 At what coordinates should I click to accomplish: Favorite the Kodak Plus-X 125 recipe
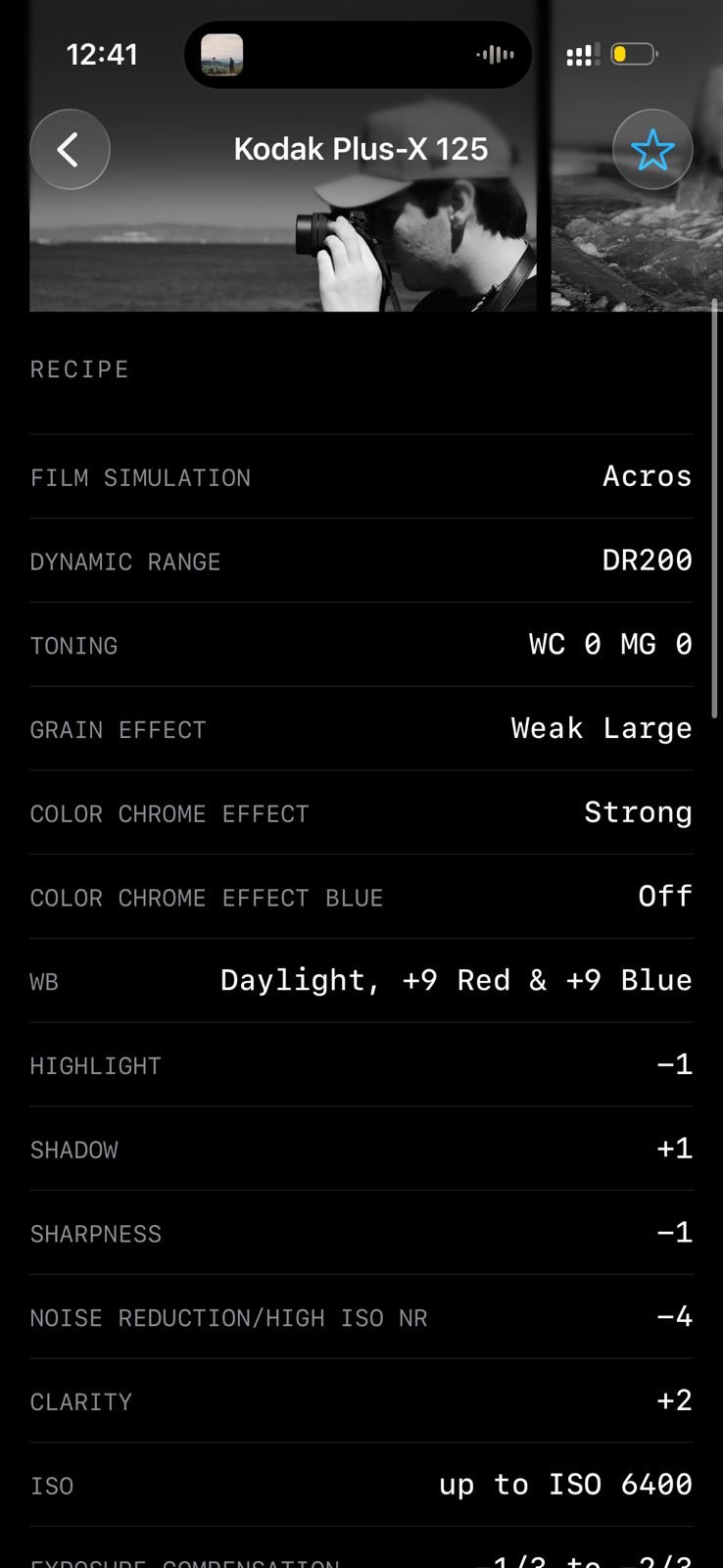[652, 149]
